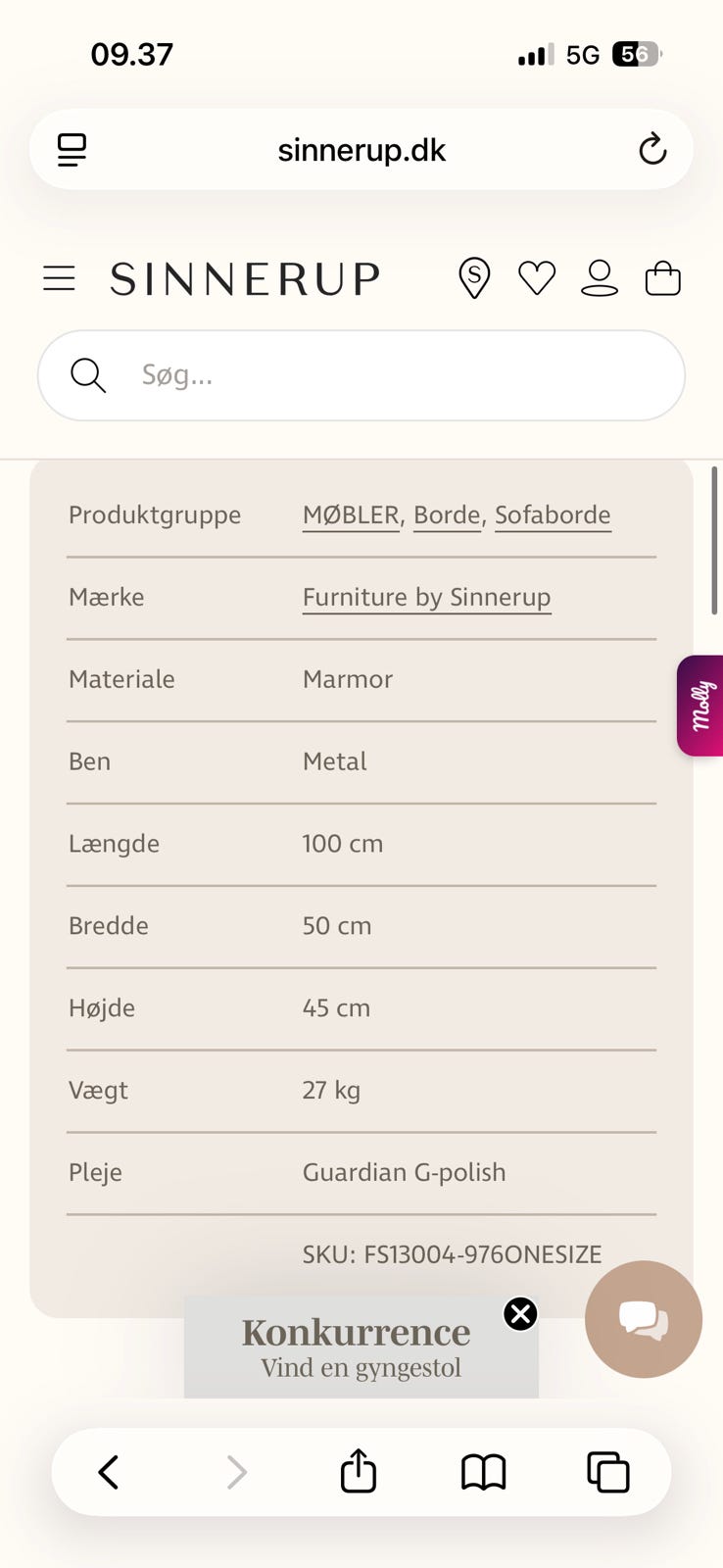Open the Molly side panel tab
The image size is (723, 1568).
point(702,705)
